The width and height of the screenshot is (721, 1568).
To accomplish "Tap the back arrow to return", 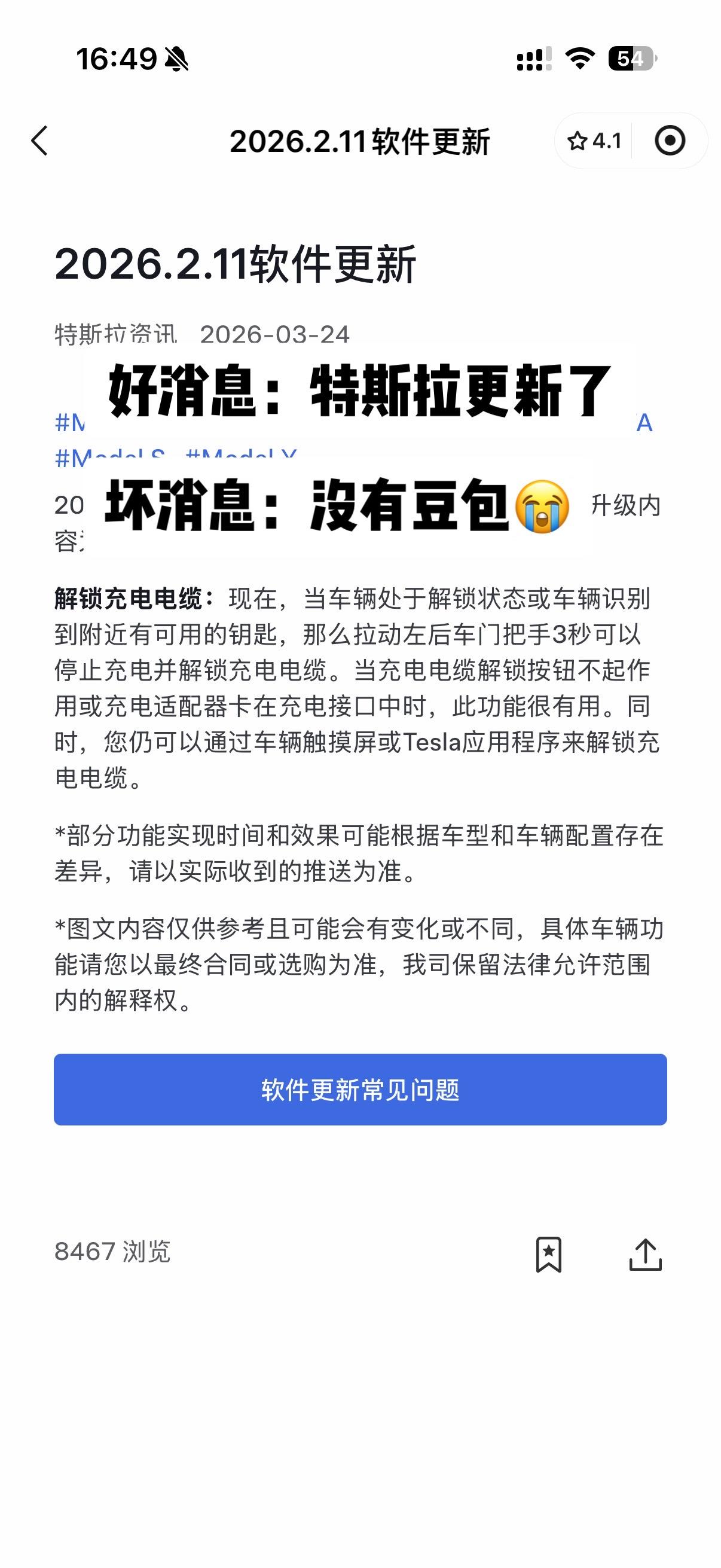I will click(x=40, y=140).
